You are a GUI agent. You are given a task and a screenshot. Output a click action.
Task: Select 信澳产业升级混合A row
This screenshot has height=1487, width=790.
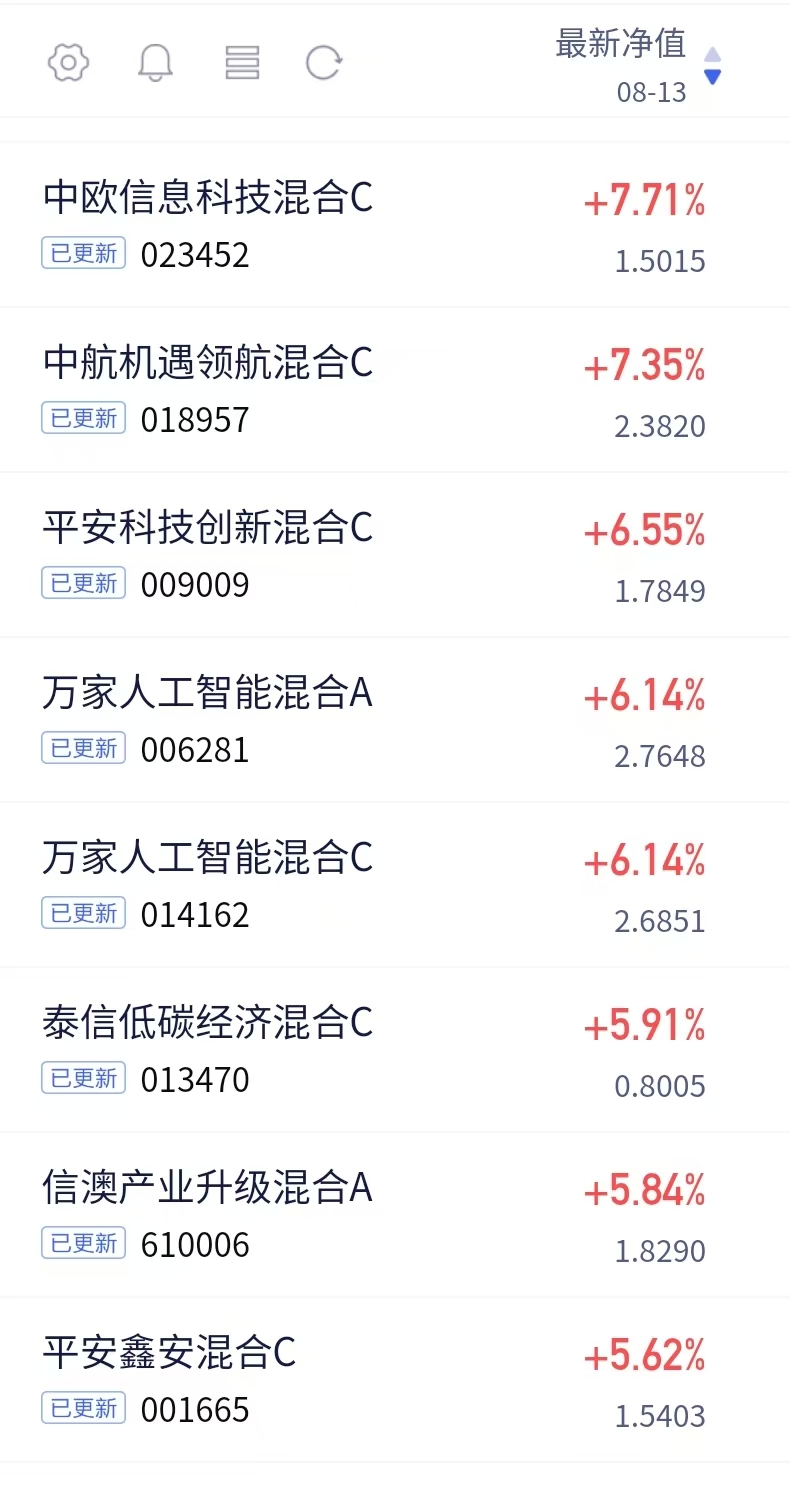coord(395,1215)
